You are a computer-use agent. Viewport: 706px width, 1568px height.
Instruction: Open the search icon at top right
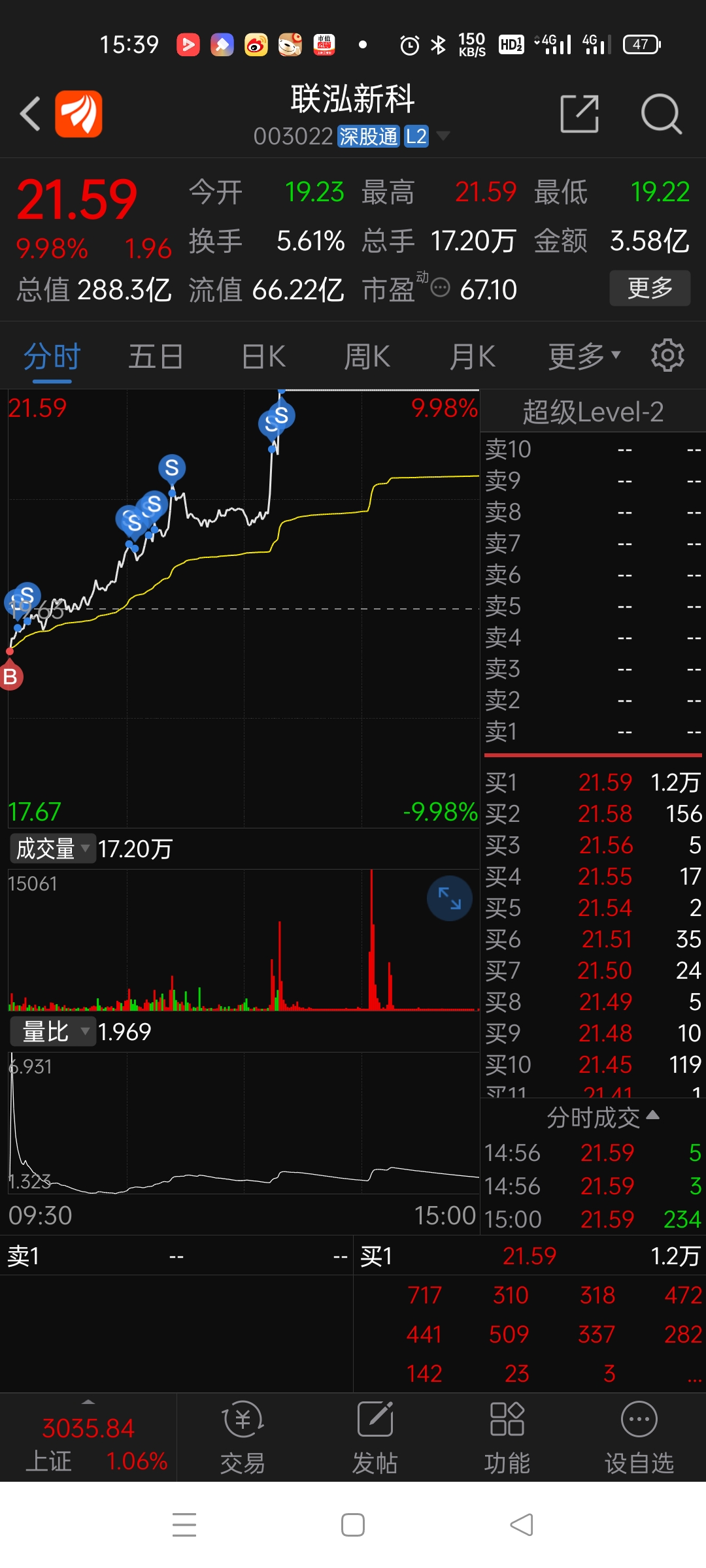(x=663, y=113)
